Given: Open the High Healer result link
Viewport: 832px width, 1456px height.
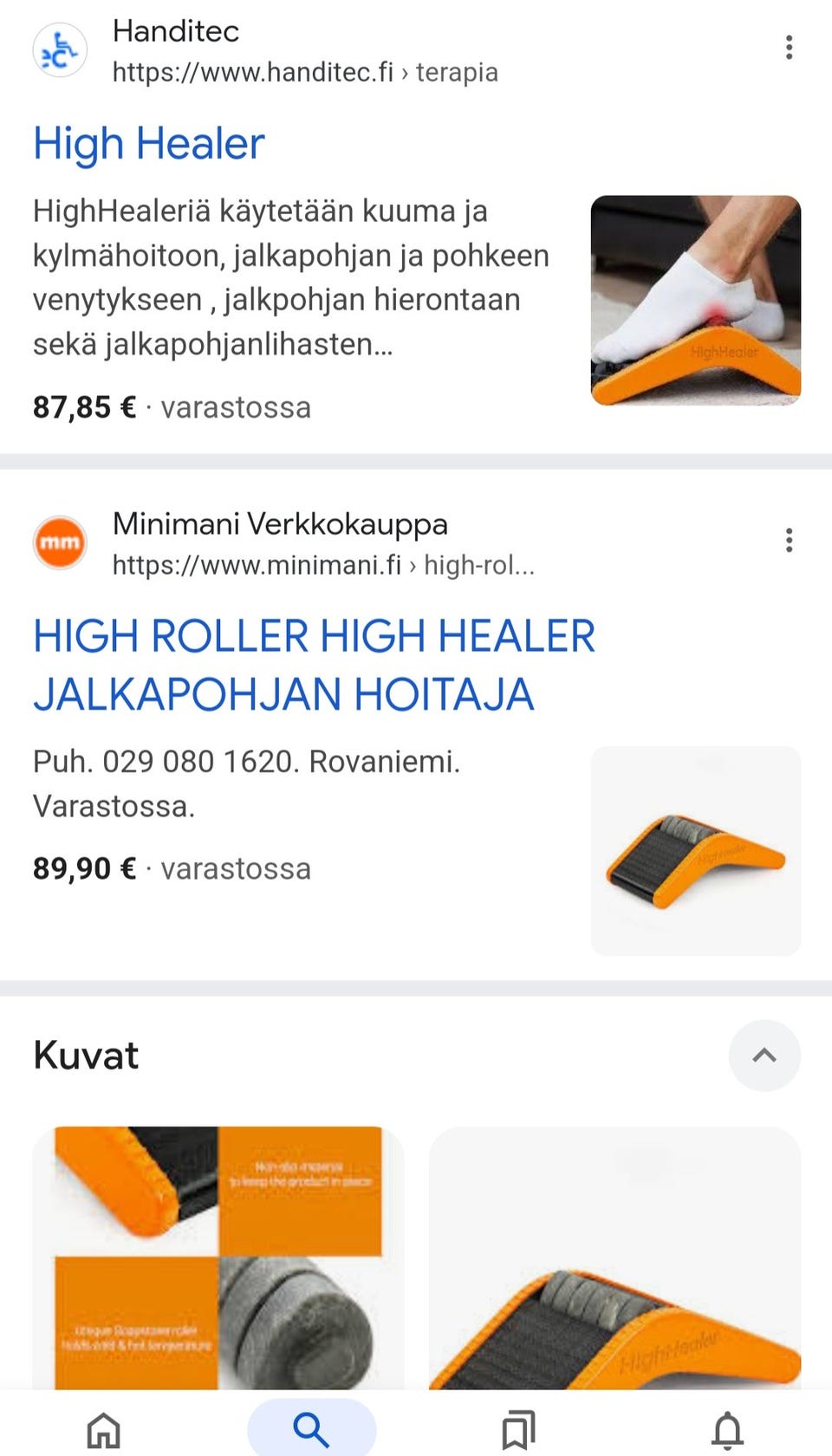Looking at the screenshot, I should [x=149, y=143].
